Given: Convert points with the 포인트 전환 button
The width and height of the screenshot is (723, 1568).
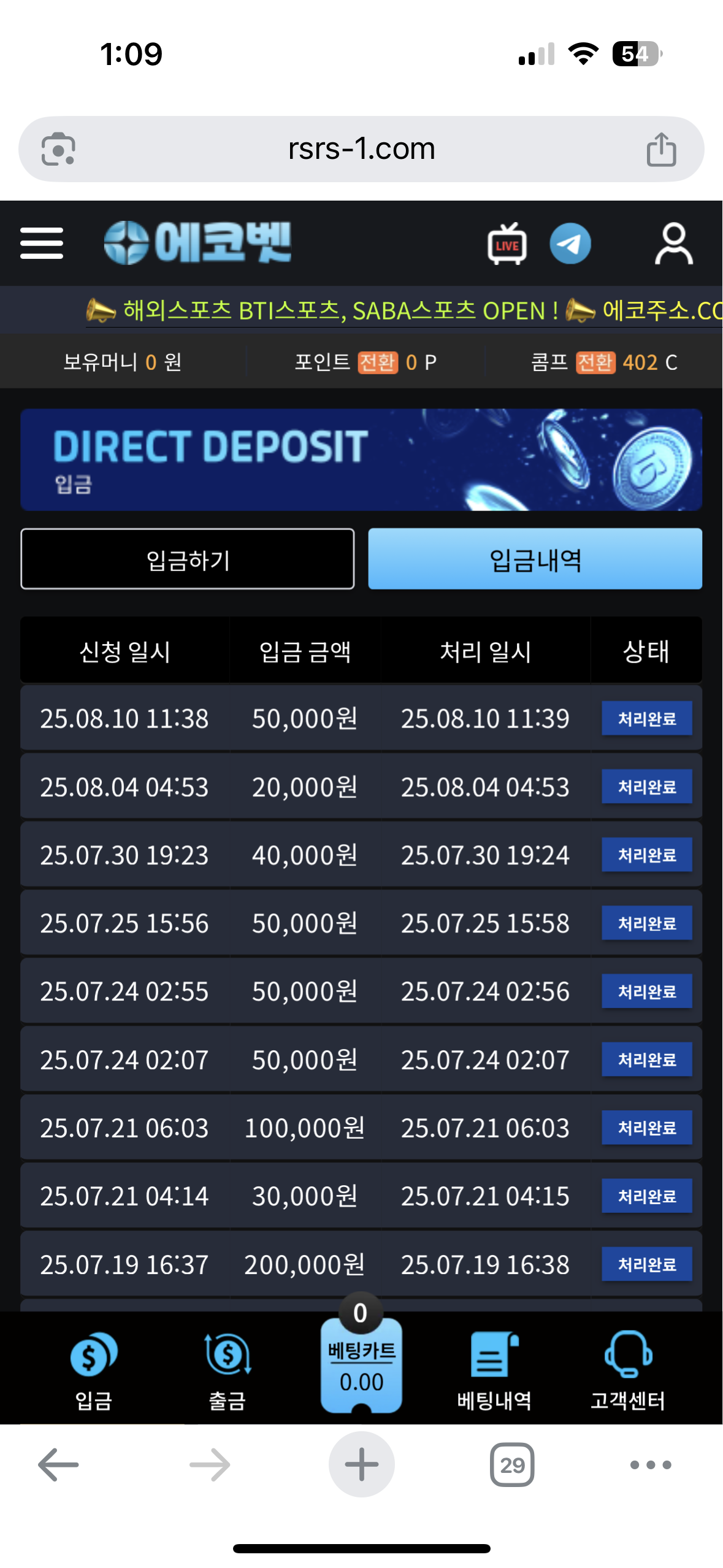Looking at the screenshot, I should pyautogui.click(x=378, y=362).
